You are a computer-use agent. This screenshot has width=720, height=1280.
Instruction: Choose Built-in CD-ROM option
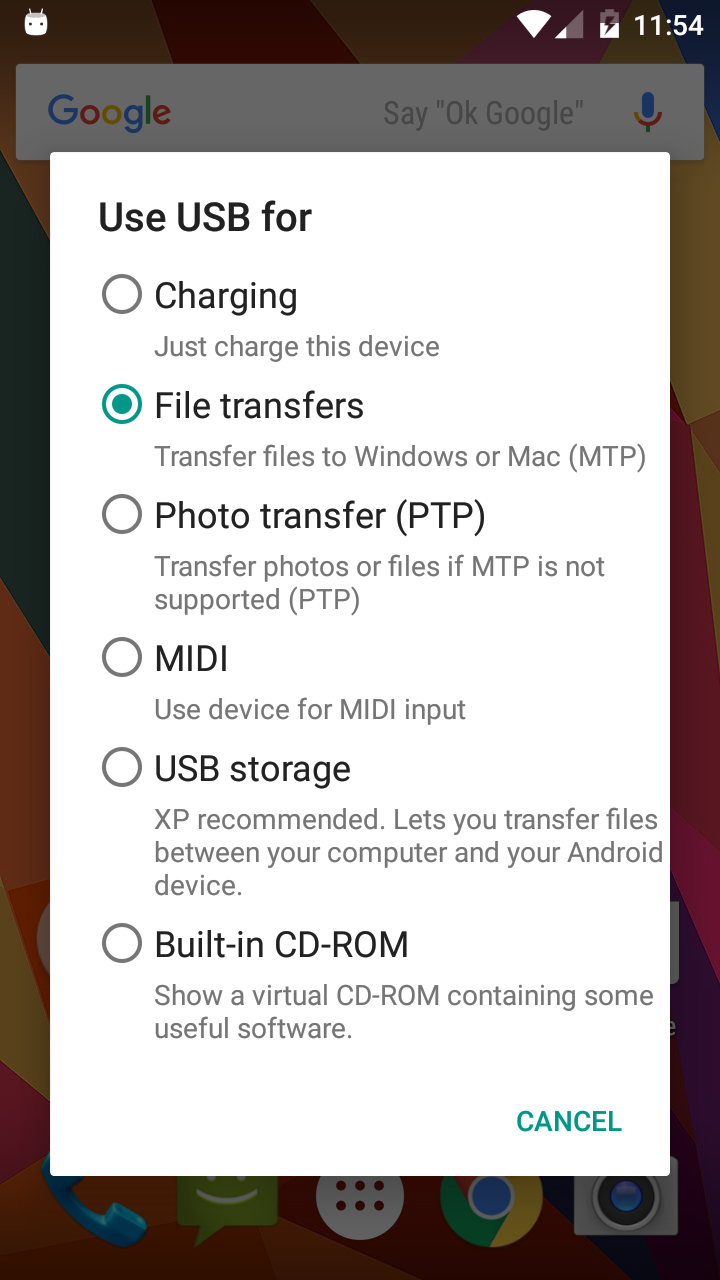click(x=122, y=944)
